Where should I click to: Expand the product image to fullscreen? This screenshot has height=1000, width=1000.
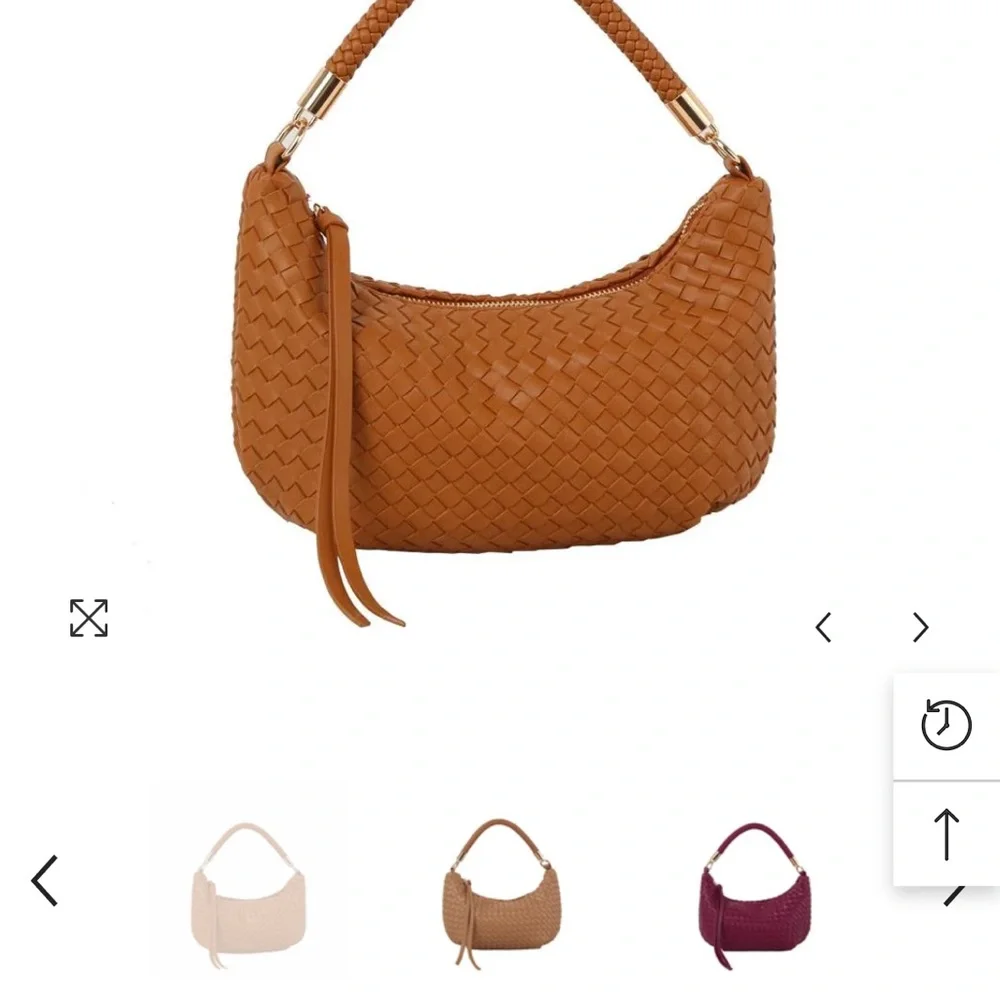click(x=89, y=617)
